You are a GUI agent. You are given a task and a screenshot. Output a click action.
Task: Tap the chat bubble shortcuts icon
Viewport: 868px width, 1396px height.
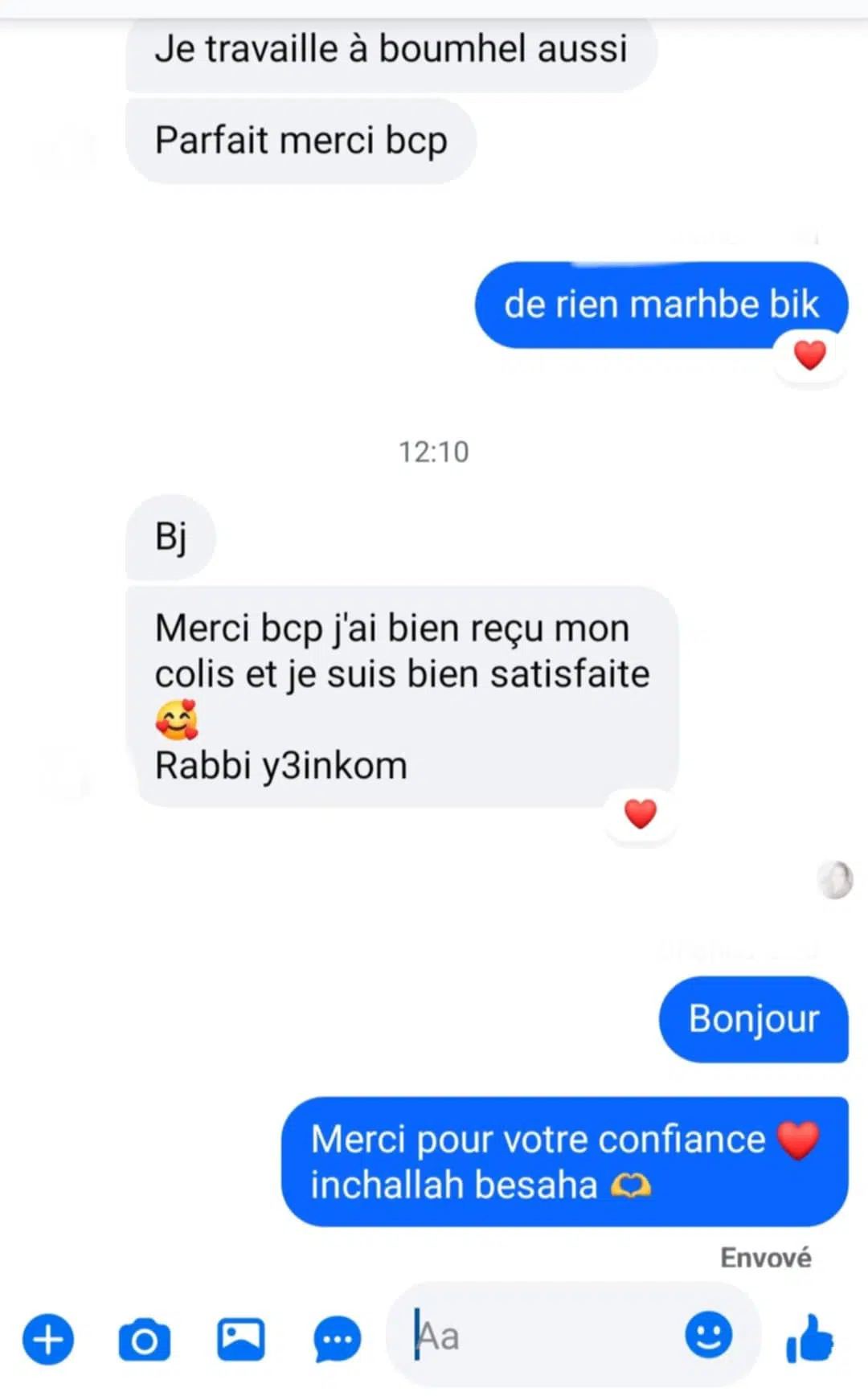click(337, 1339)
